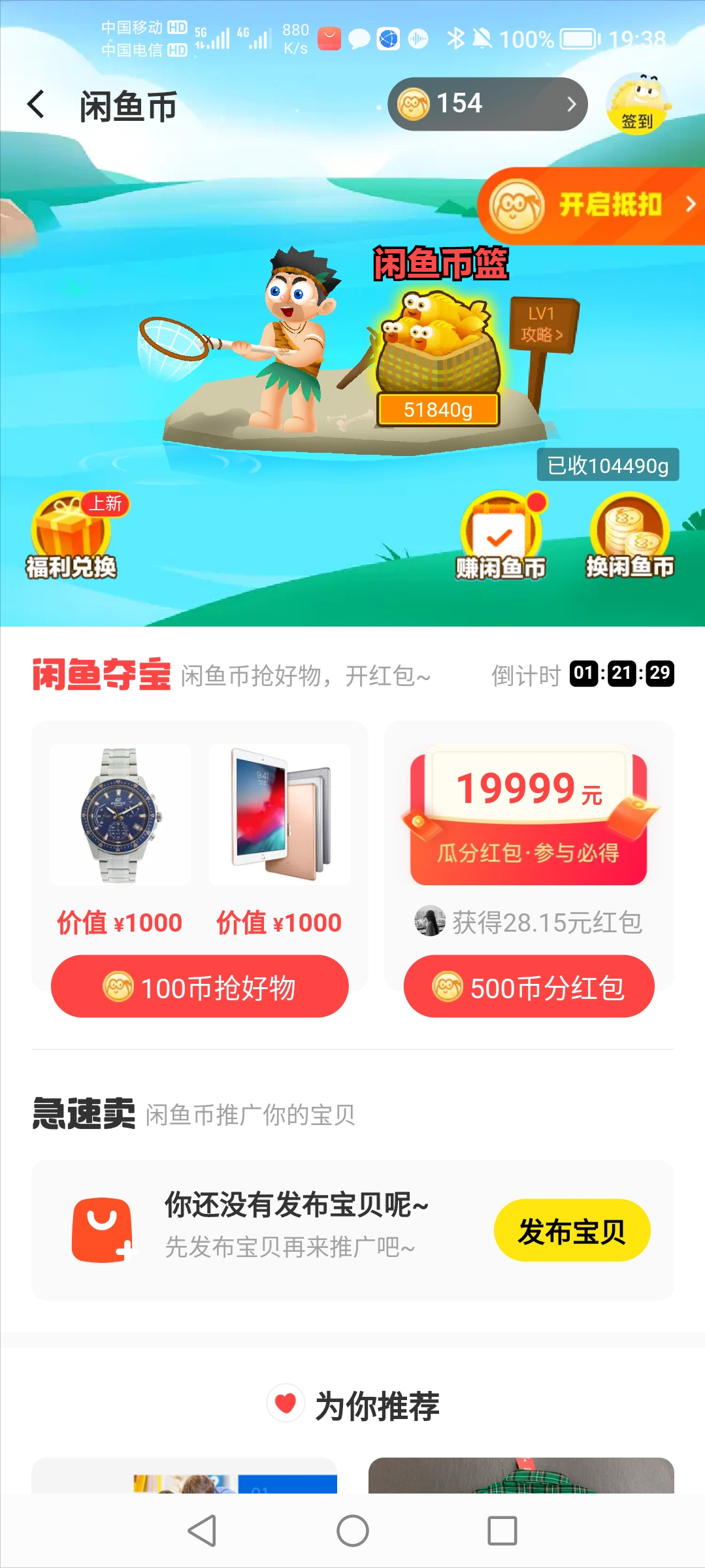Image resolution: width=705 pixels, height=1568 pixels.
Task: Open the 154 coin balance details
Action: (487, 104)
